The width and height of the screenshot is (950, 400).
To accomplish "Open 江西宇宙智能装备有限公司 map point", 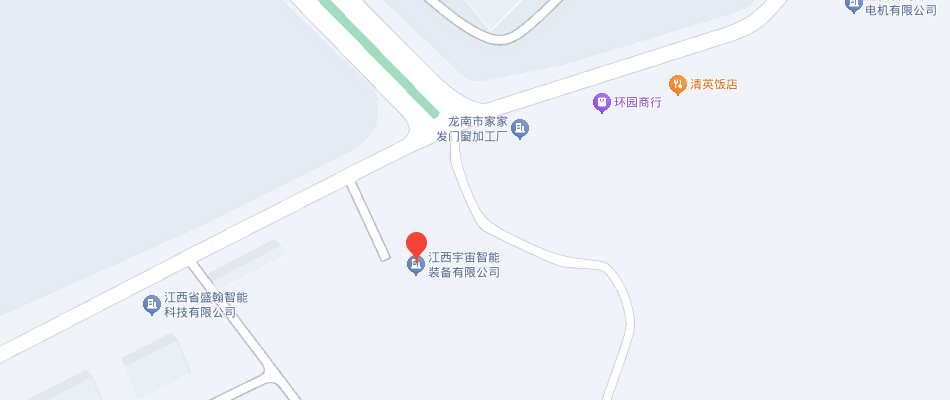I will pyautogui.click(x=416, y=265).
